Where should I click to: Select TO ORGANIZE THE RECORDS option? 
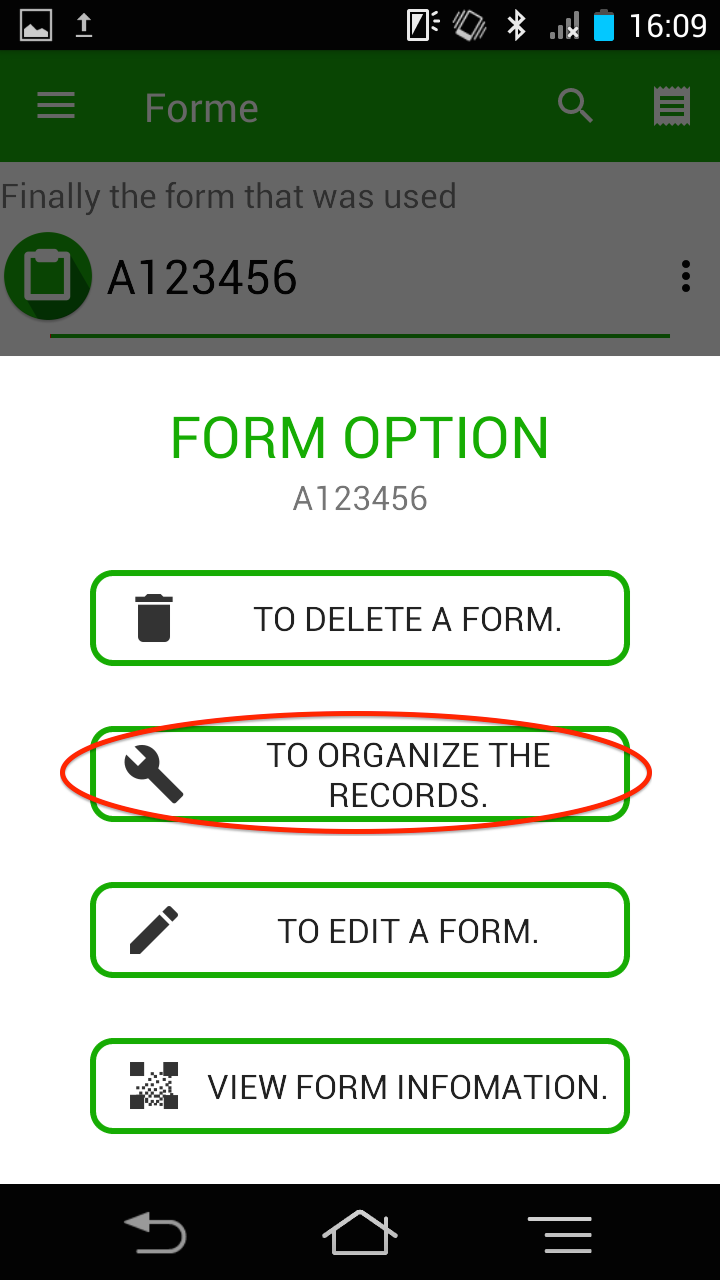(x=360, y=774)
